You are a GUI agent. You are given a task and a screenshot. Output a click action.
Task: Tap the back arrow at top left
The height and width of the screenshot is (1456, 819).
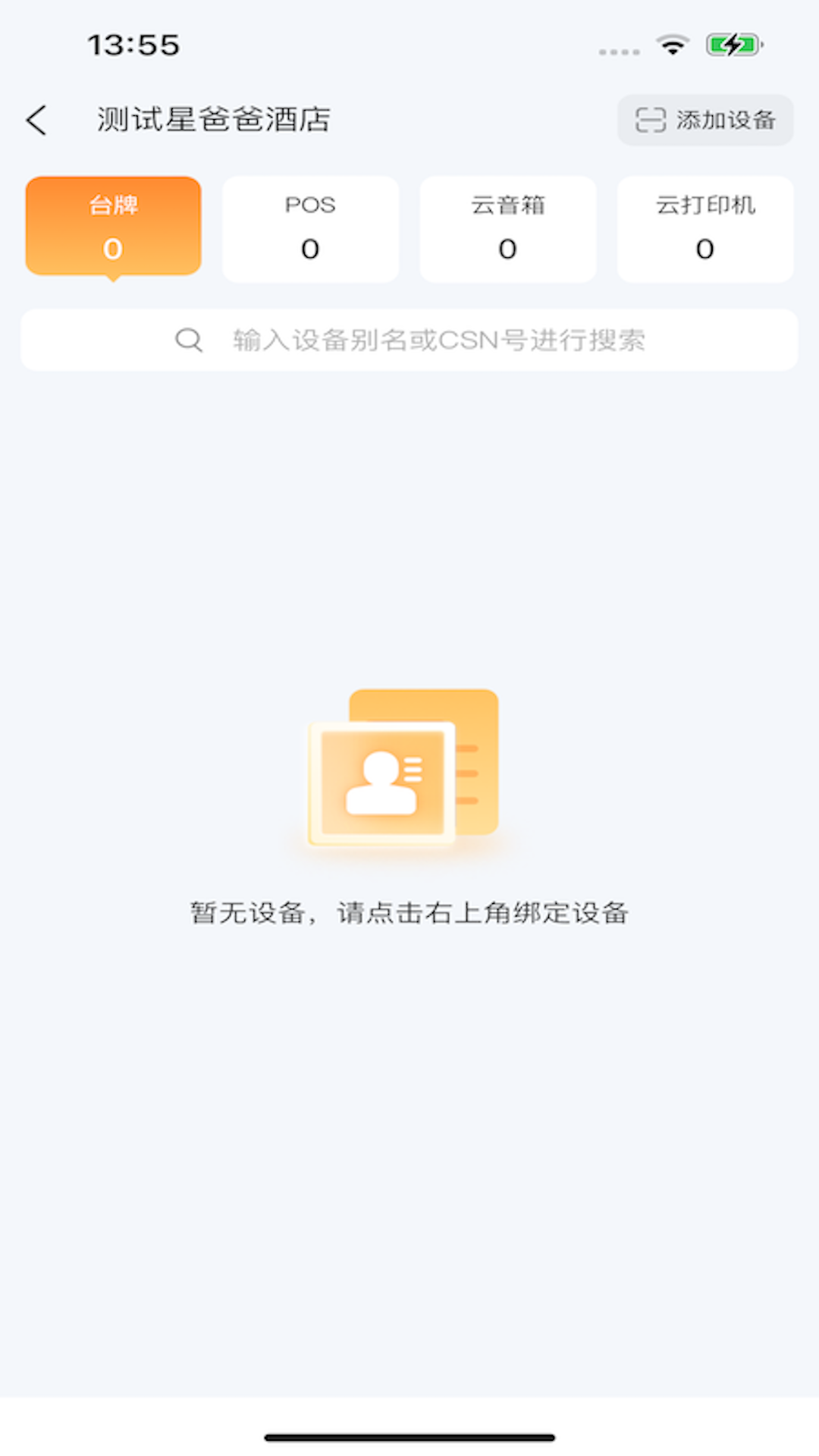click(x=36, y=120)
